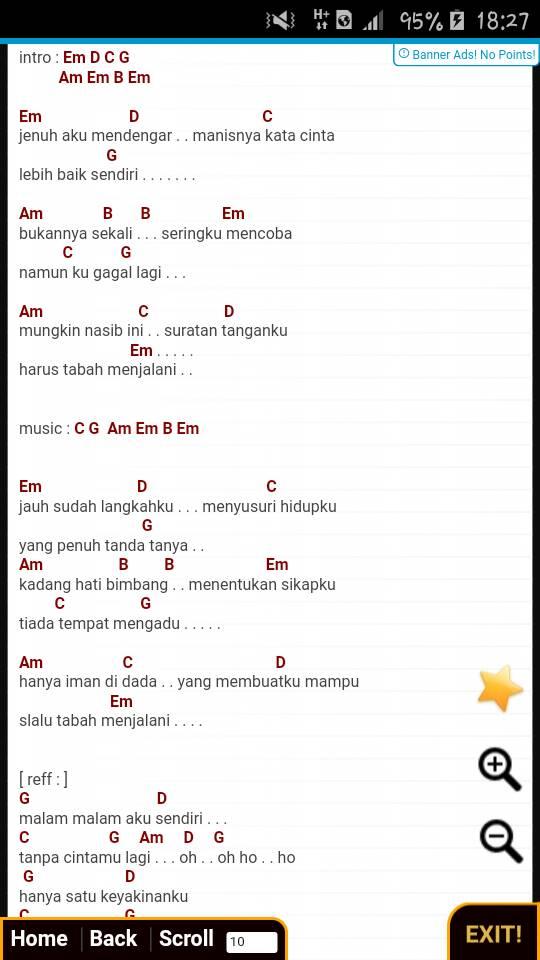Open the Banner Ads No Points notice
Image resolution: width=540 pixels, height=960 pixels.
465,54
